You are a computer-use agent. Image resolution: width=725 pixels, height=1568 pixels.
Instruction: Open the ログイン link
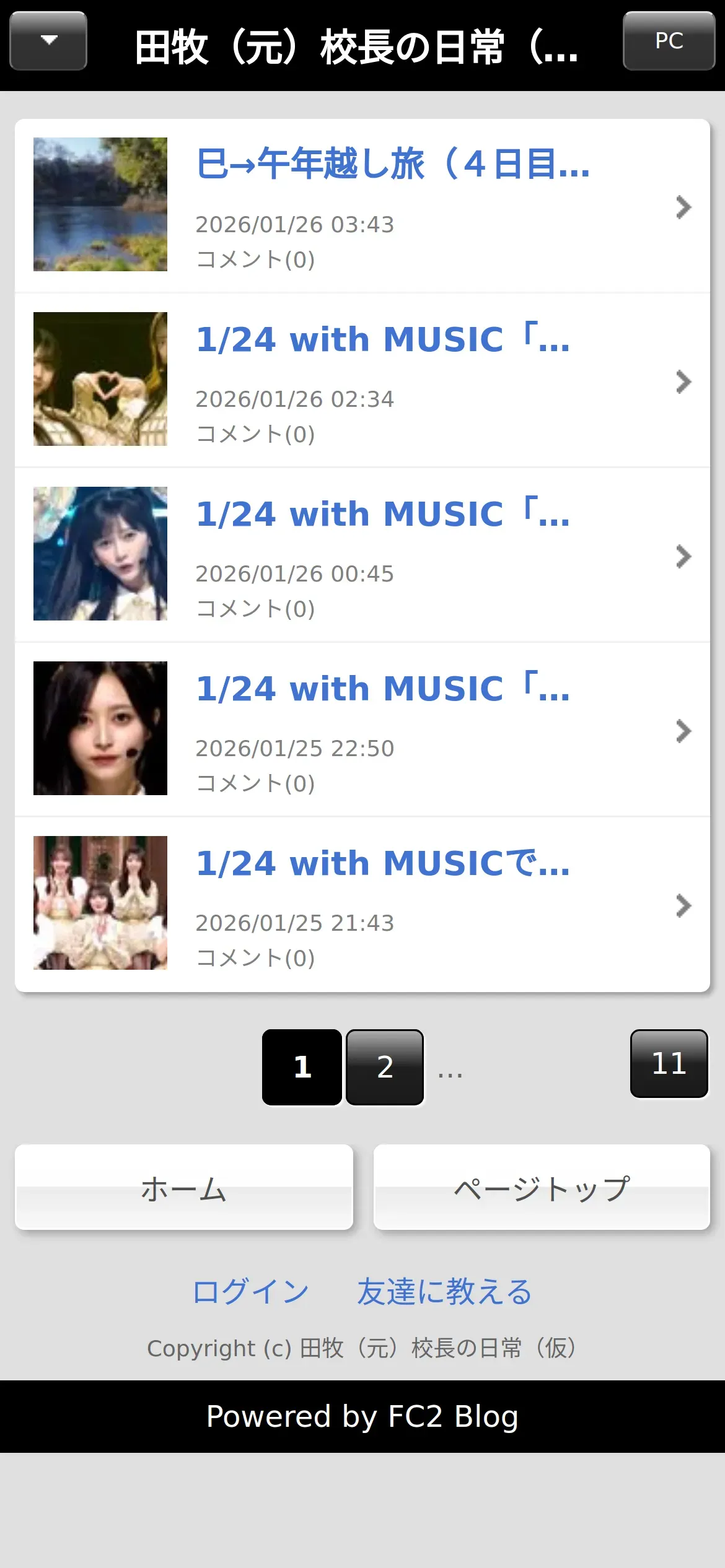[x=251, y=1292]
